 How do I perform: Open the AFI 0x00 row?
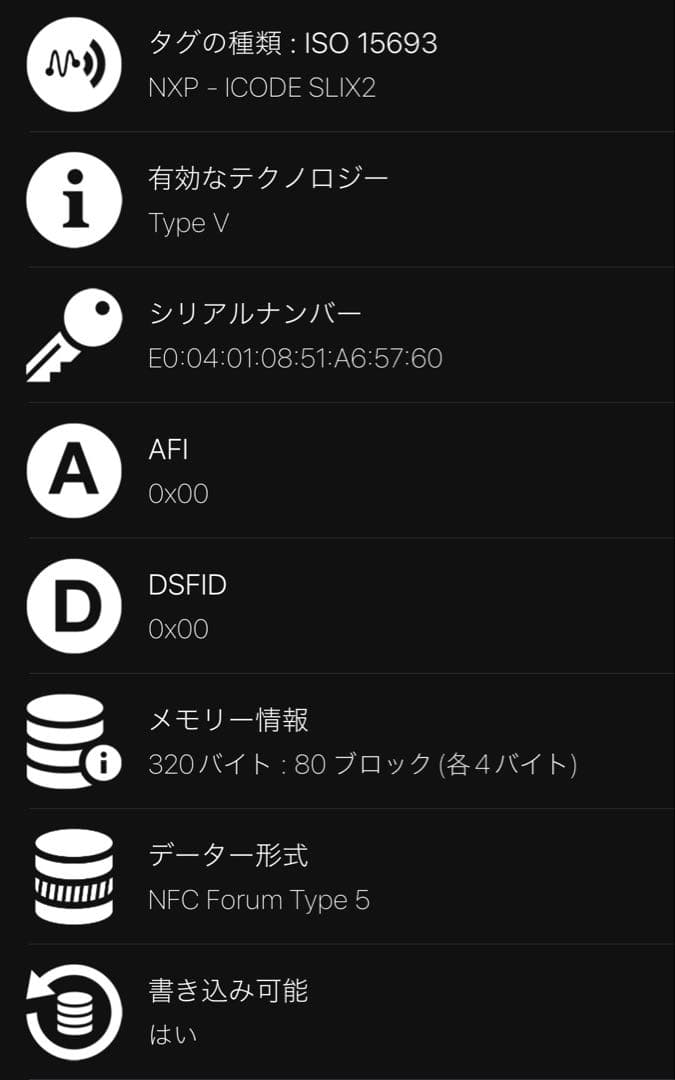[x=337, y=470]
